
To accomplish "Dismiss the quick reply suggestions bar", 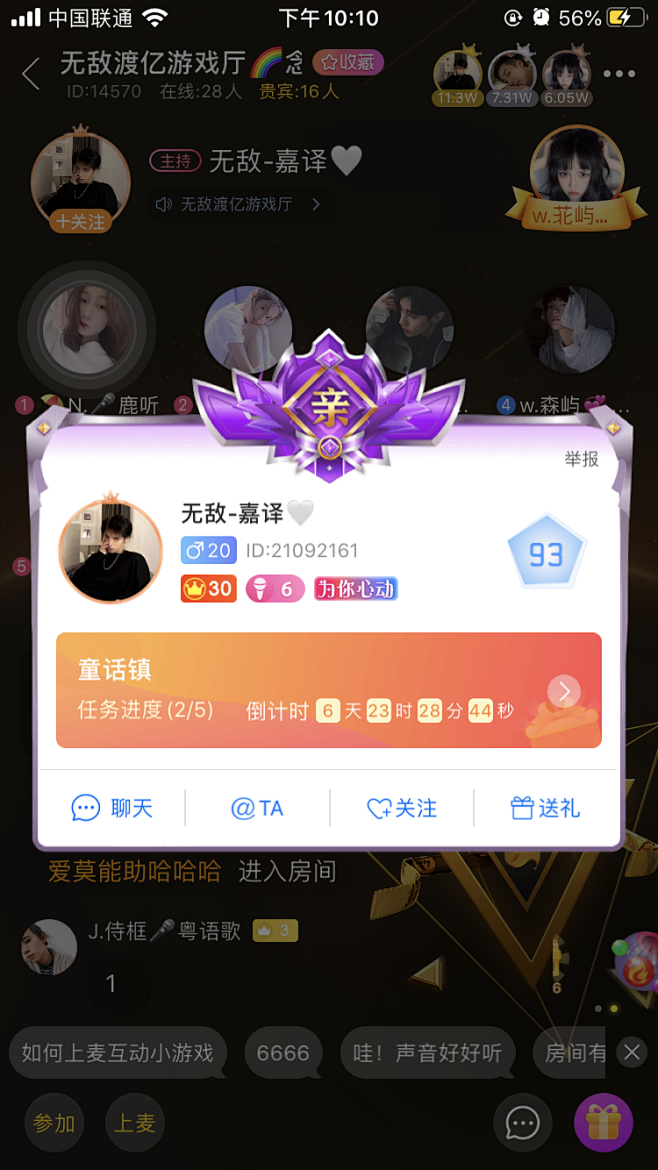I will pos(631,1052).
